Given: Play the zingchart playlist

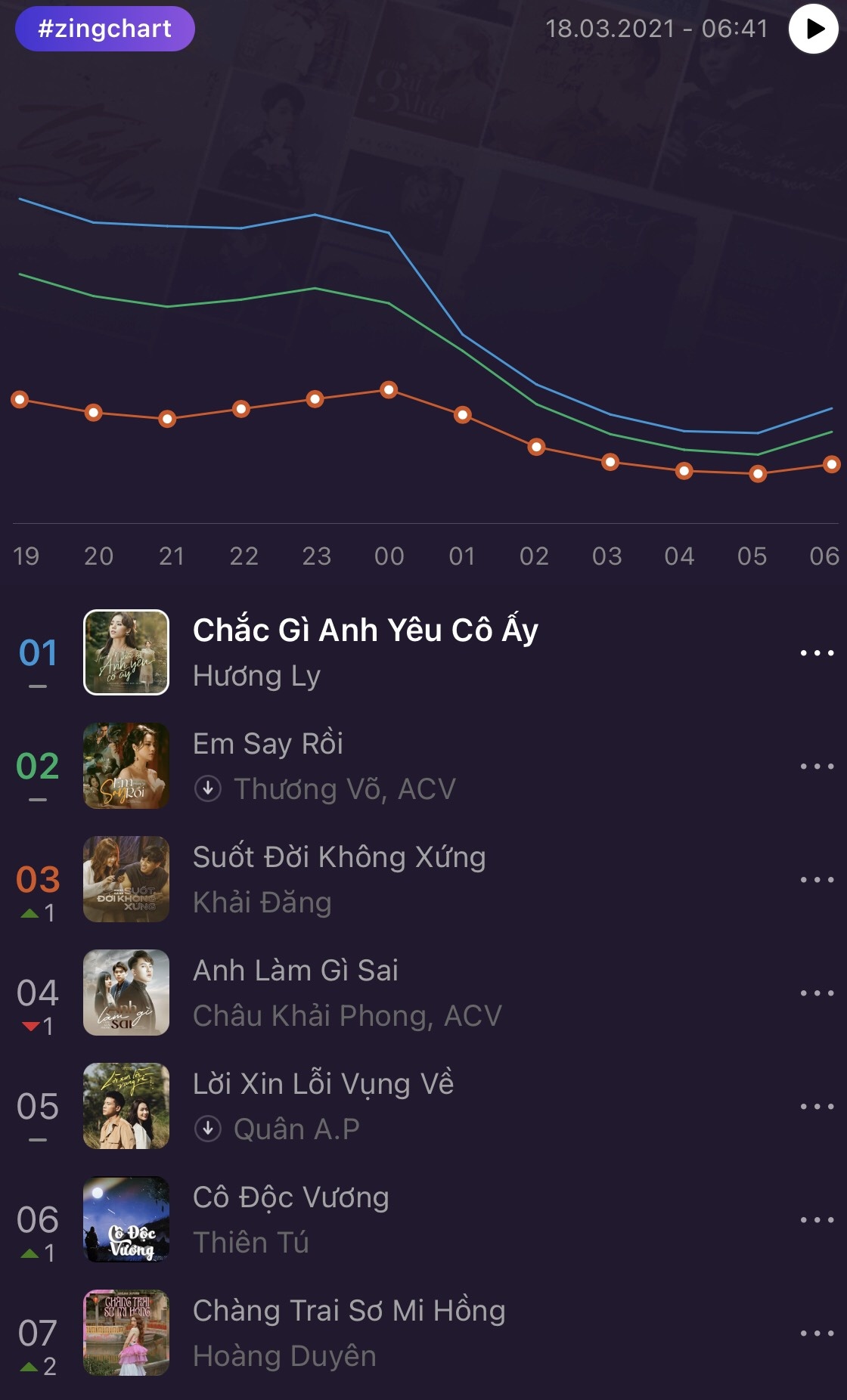Looking at the screenshot, I should click(814, 29).
